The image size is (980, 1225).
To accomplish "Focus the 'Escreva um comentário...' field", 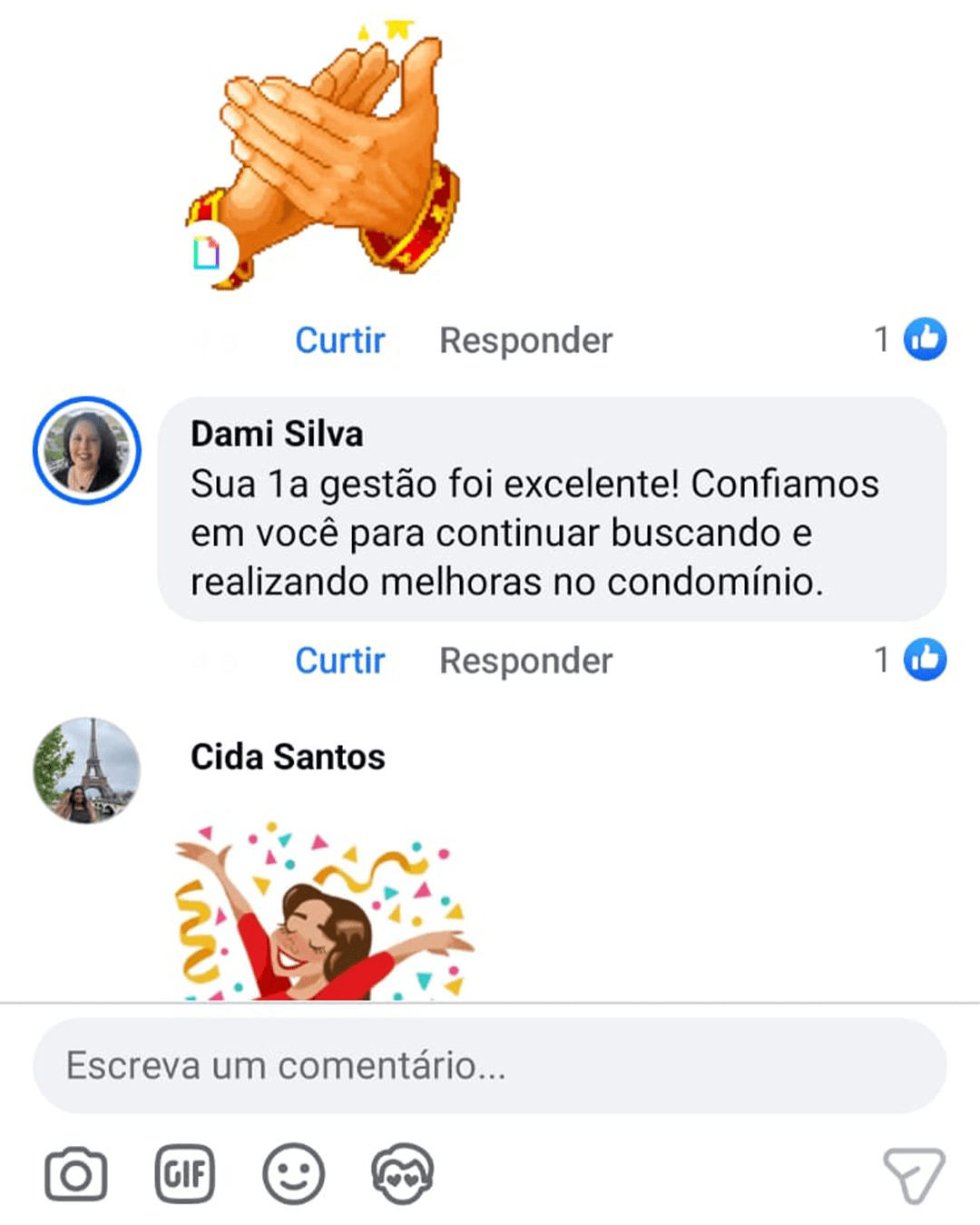I will tap(490, 1065).
